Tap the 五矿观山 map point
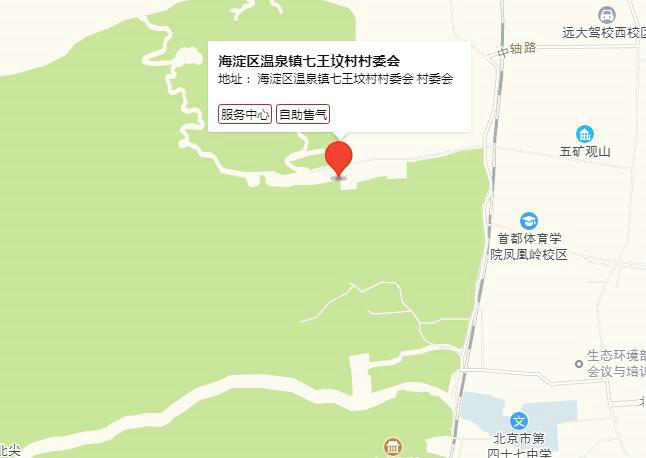 point(585,134)
